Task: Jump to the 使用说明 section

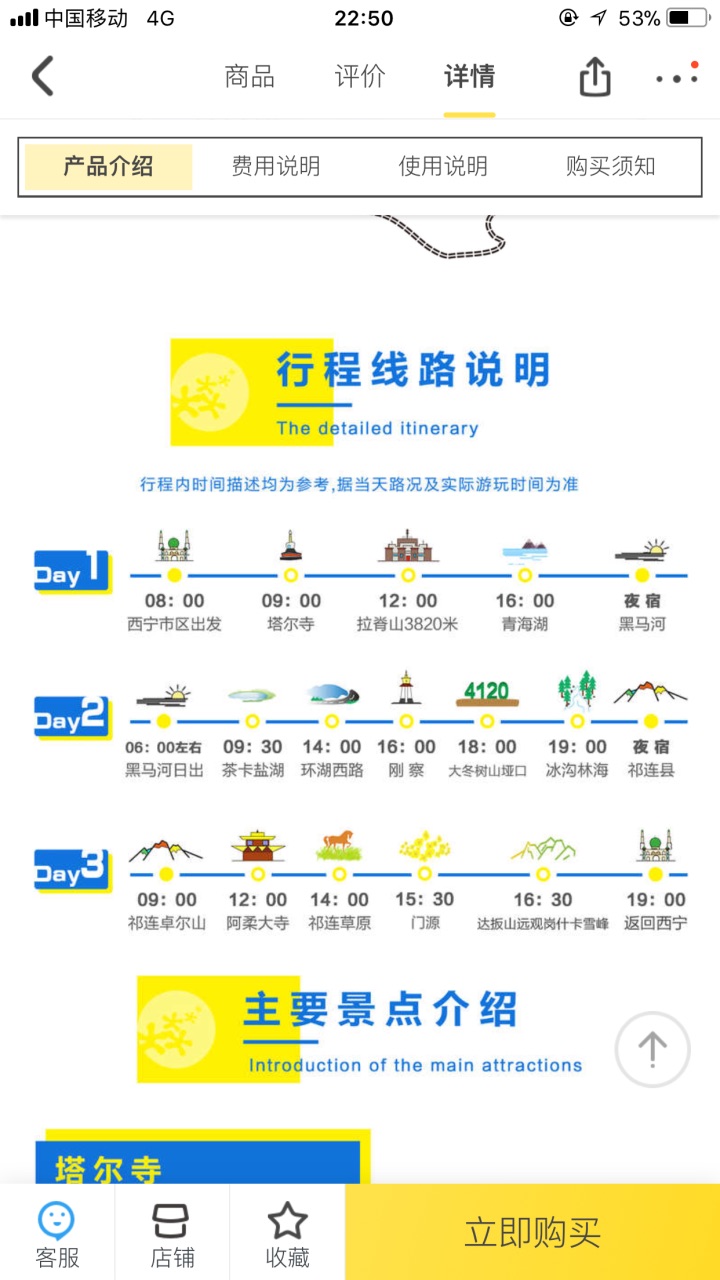Action: [x=443, y=167]
